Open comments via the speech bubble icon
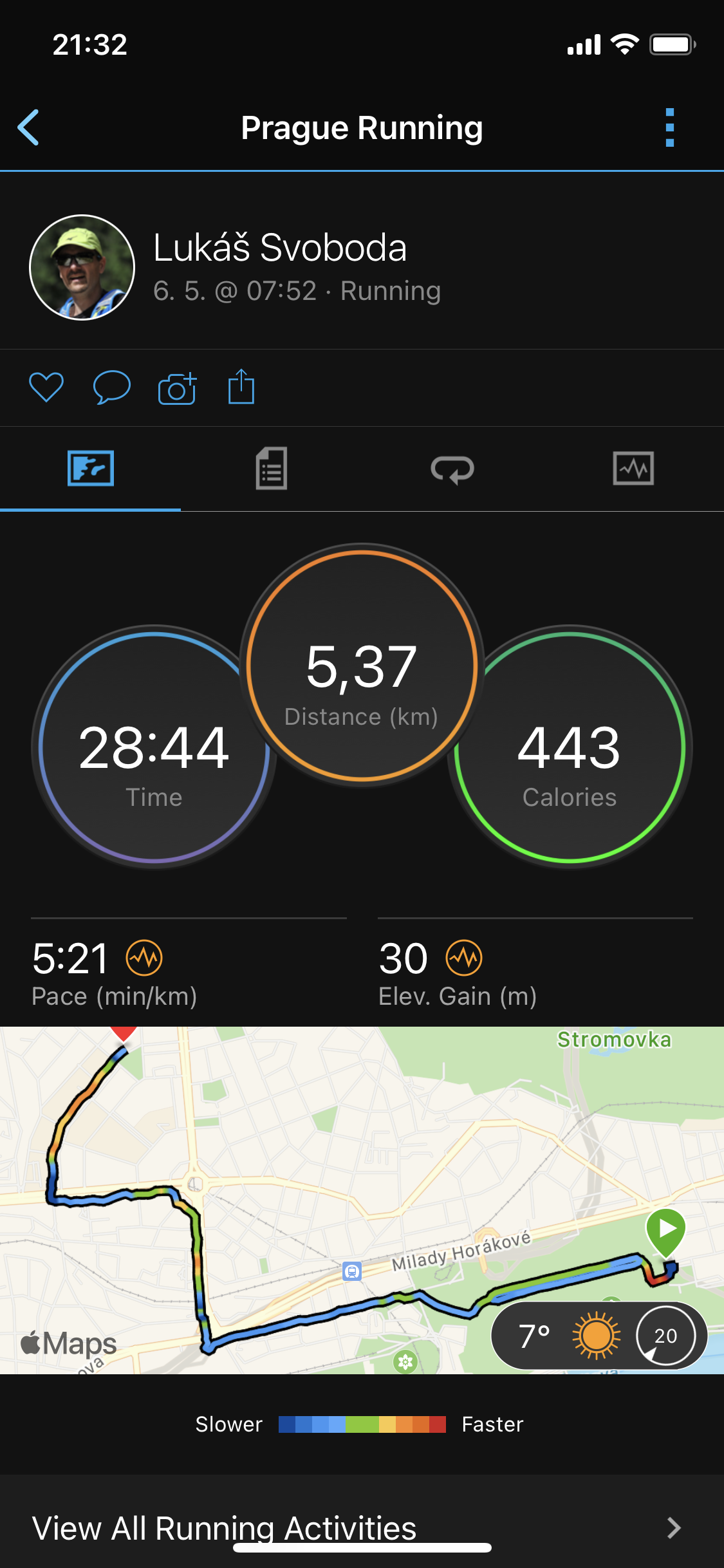Image resolution: width=724 pixels, height=1568 pixels. click(112, 387)
